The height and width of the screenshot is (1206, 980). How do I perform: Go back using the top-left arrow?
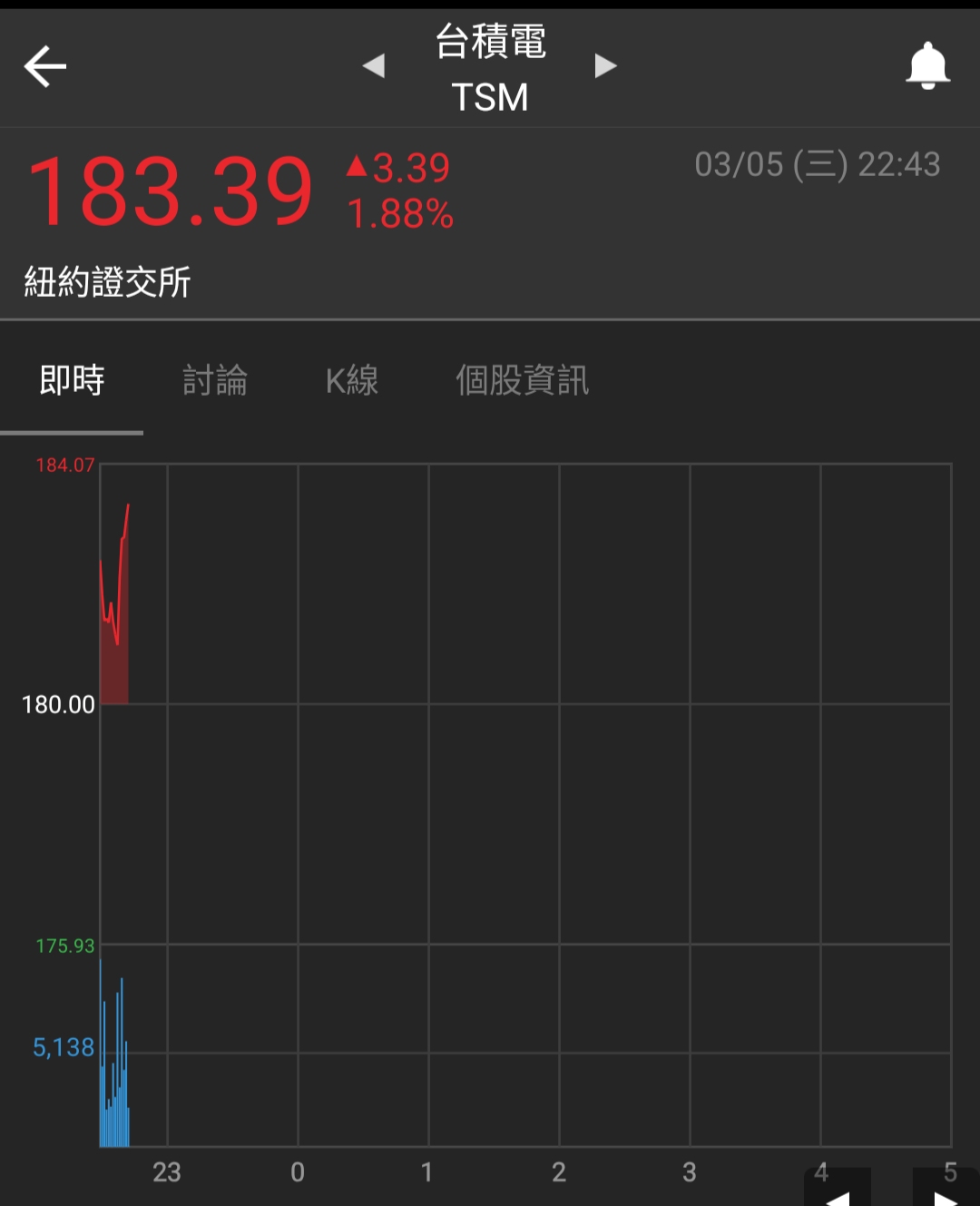[x=45, y=66]
